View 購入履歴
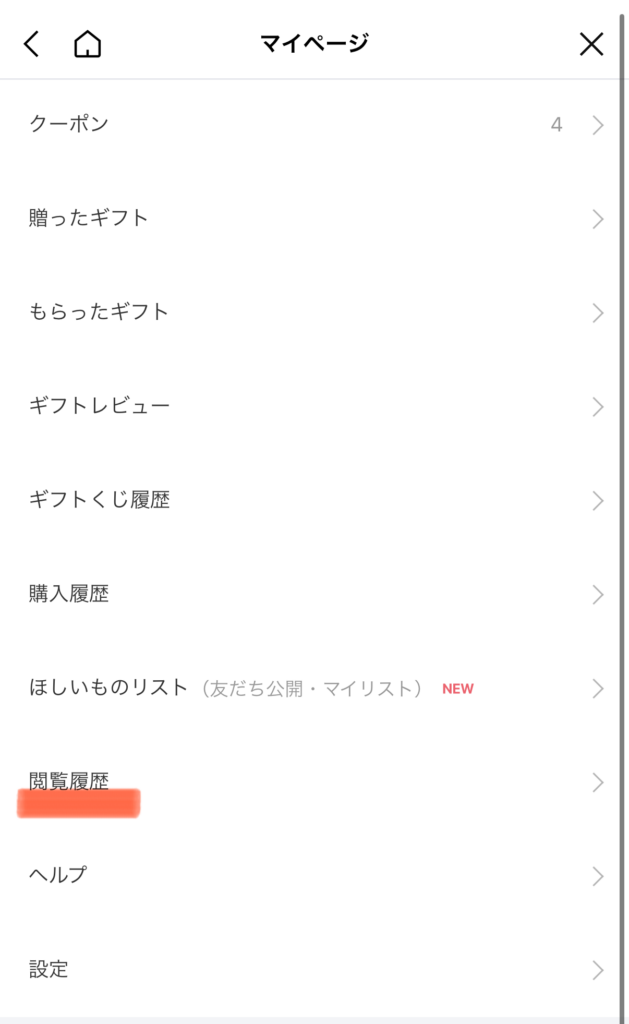629x1024 pixels. [314, 594]
